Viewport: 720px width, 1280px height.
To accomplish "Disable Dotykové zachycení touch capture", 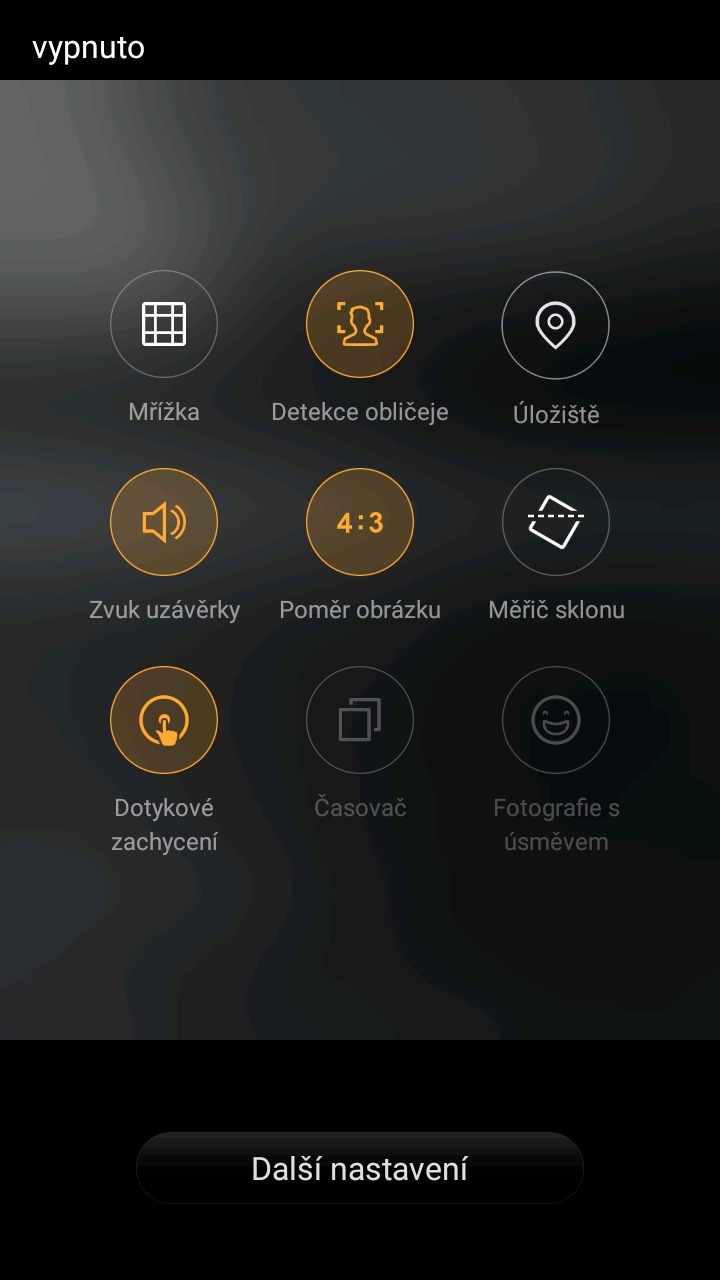I will [x=163, y=719].
